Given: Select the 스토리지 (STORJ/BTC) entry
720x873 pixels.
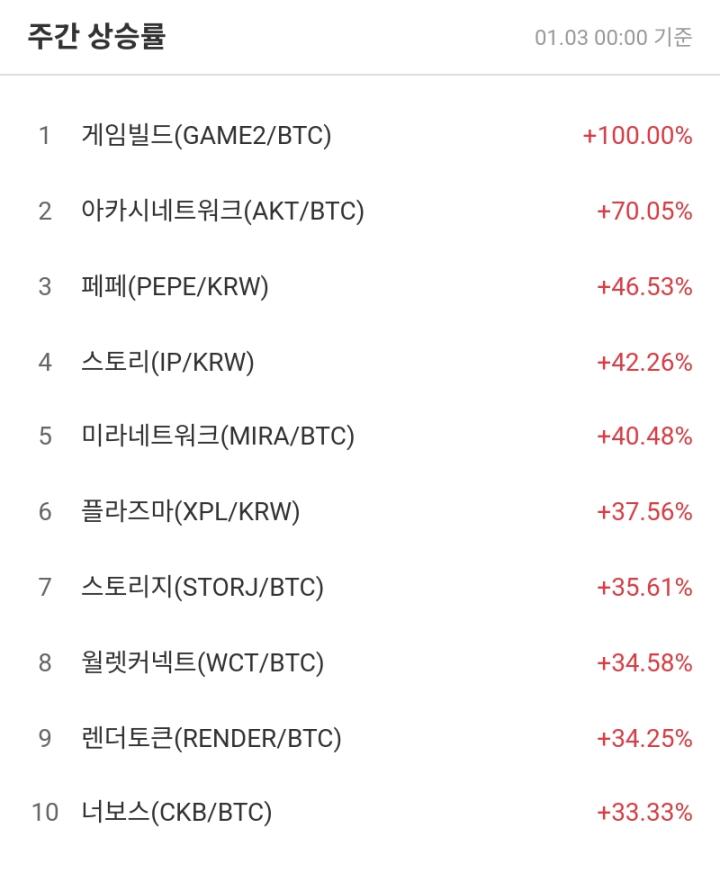Looking at the screenshot, I should pos(202,587).
